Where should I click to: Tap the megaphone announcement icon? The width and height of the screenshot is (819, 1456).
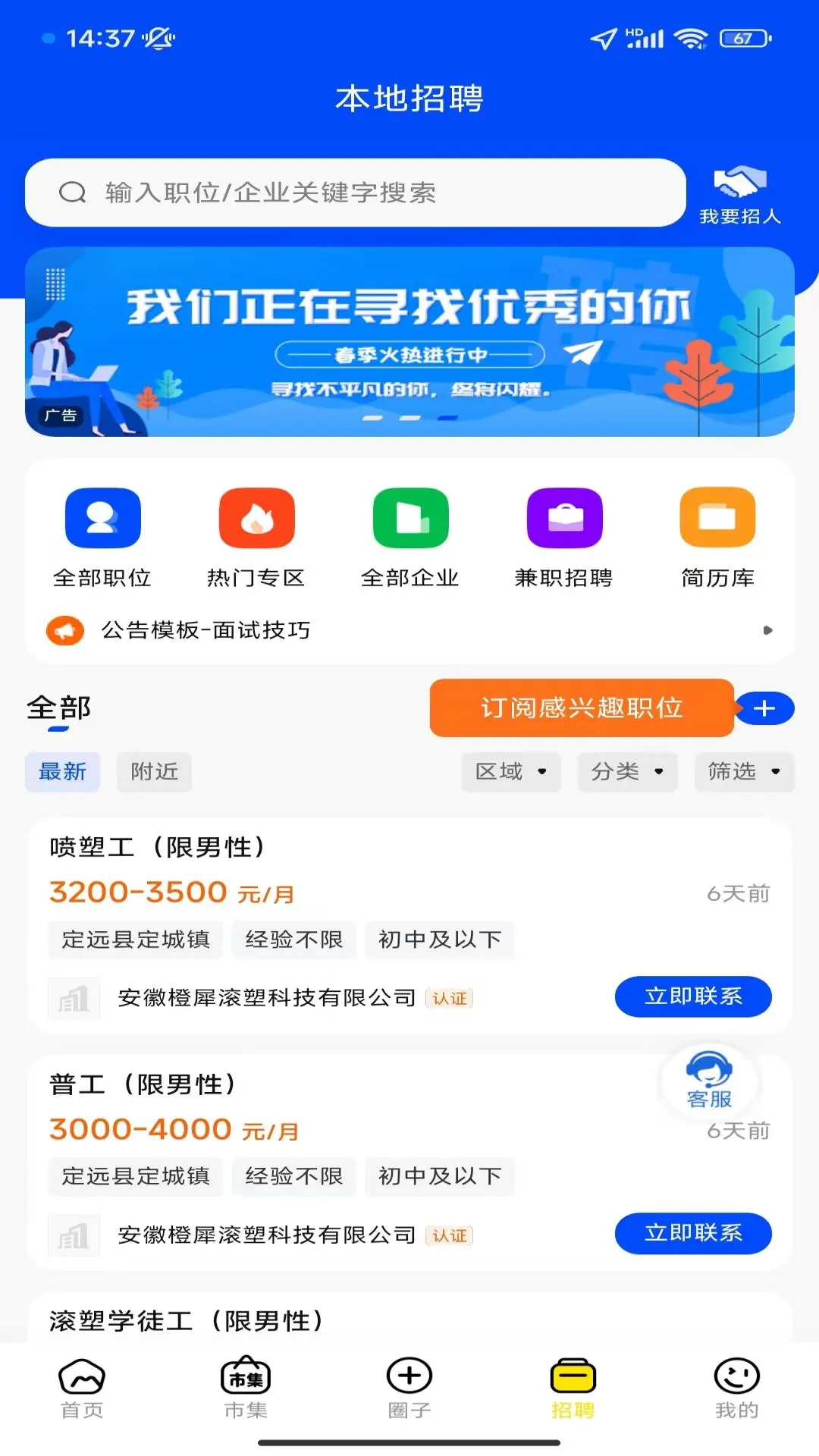65,629
